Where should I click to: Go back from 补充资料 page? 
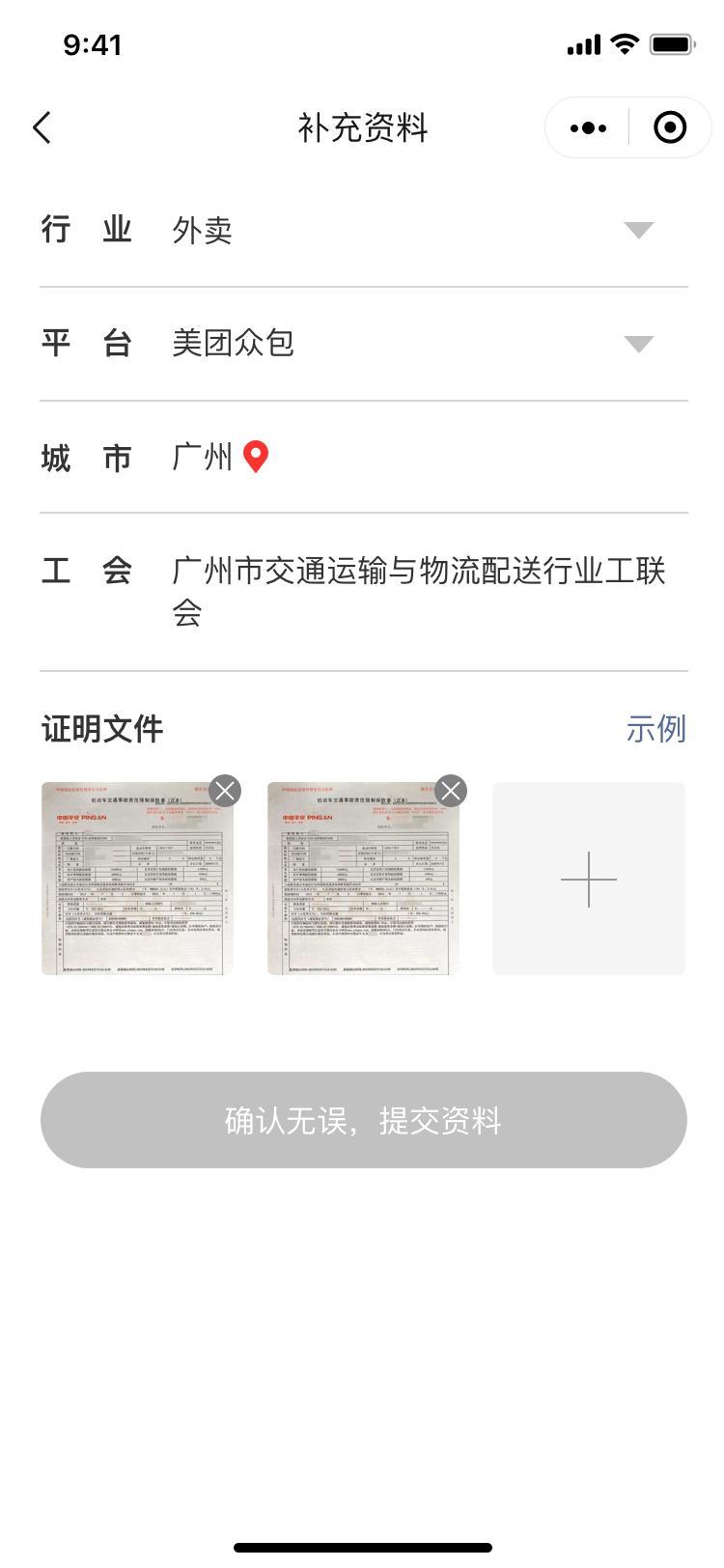pyautogui.click(x=42, y=127)
